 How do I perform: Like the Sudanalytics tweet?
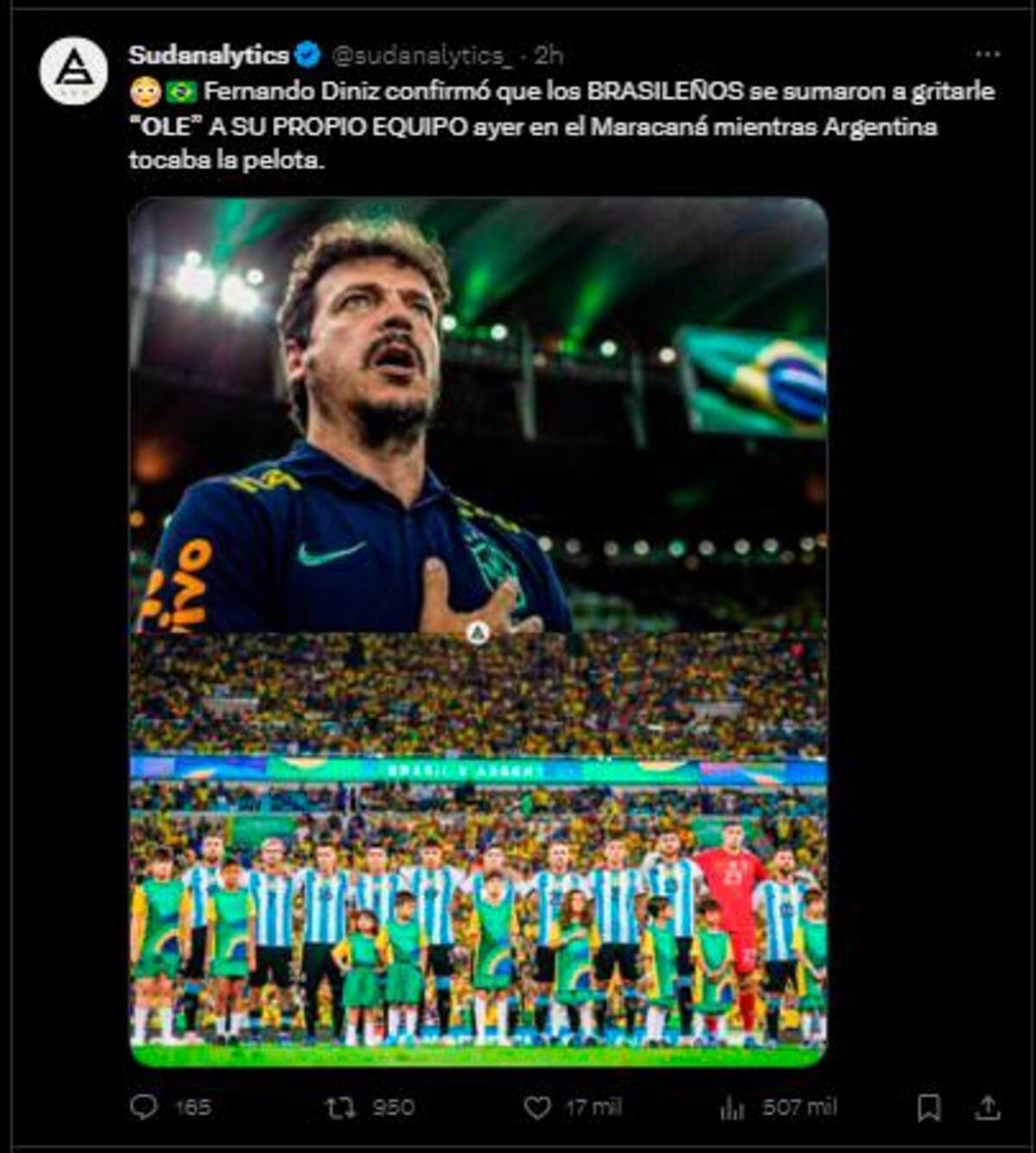coord(537,1107)
